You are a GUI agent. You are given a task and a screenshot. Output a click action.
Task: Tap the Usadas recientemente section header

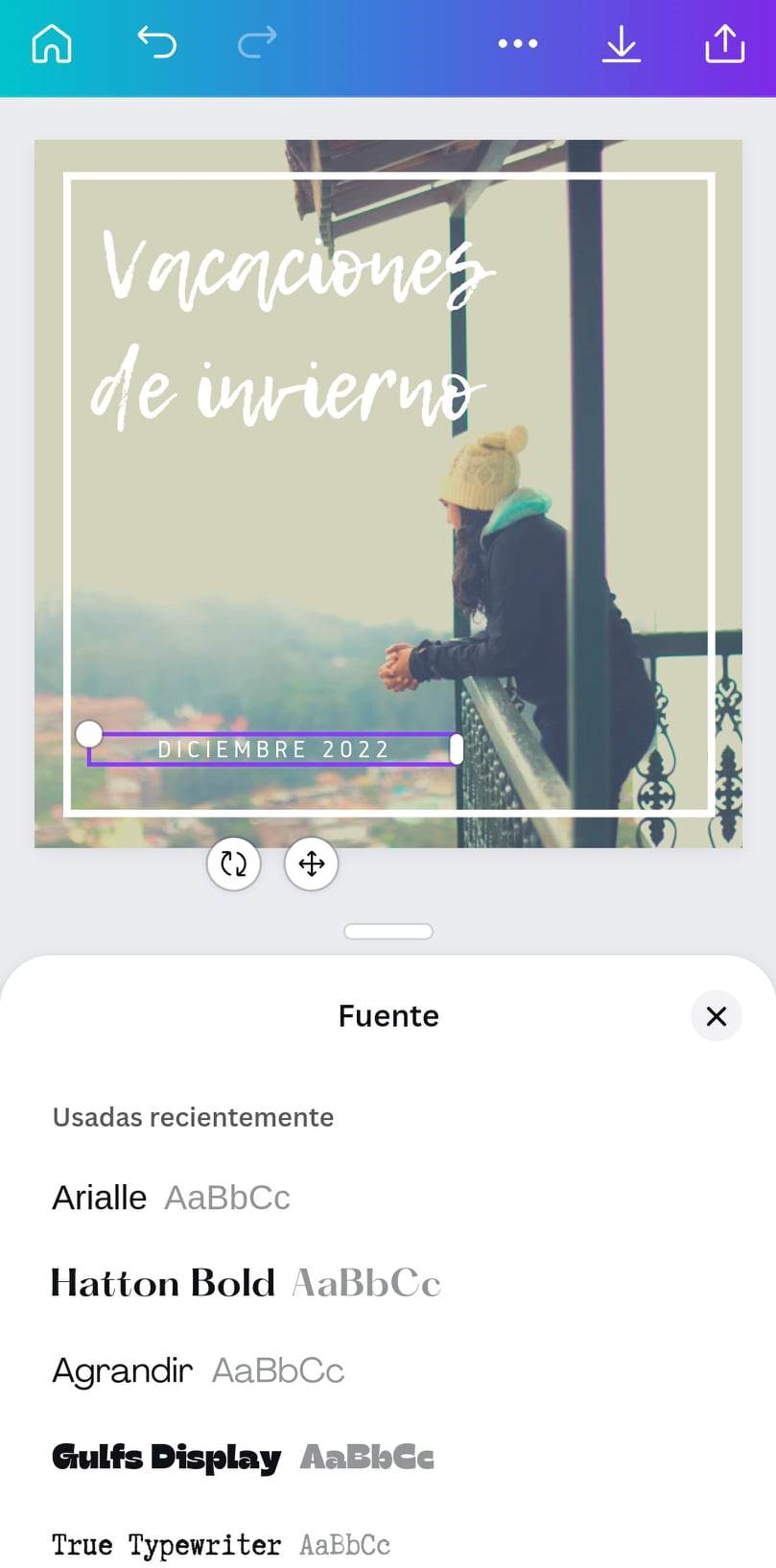[192, 1117]
